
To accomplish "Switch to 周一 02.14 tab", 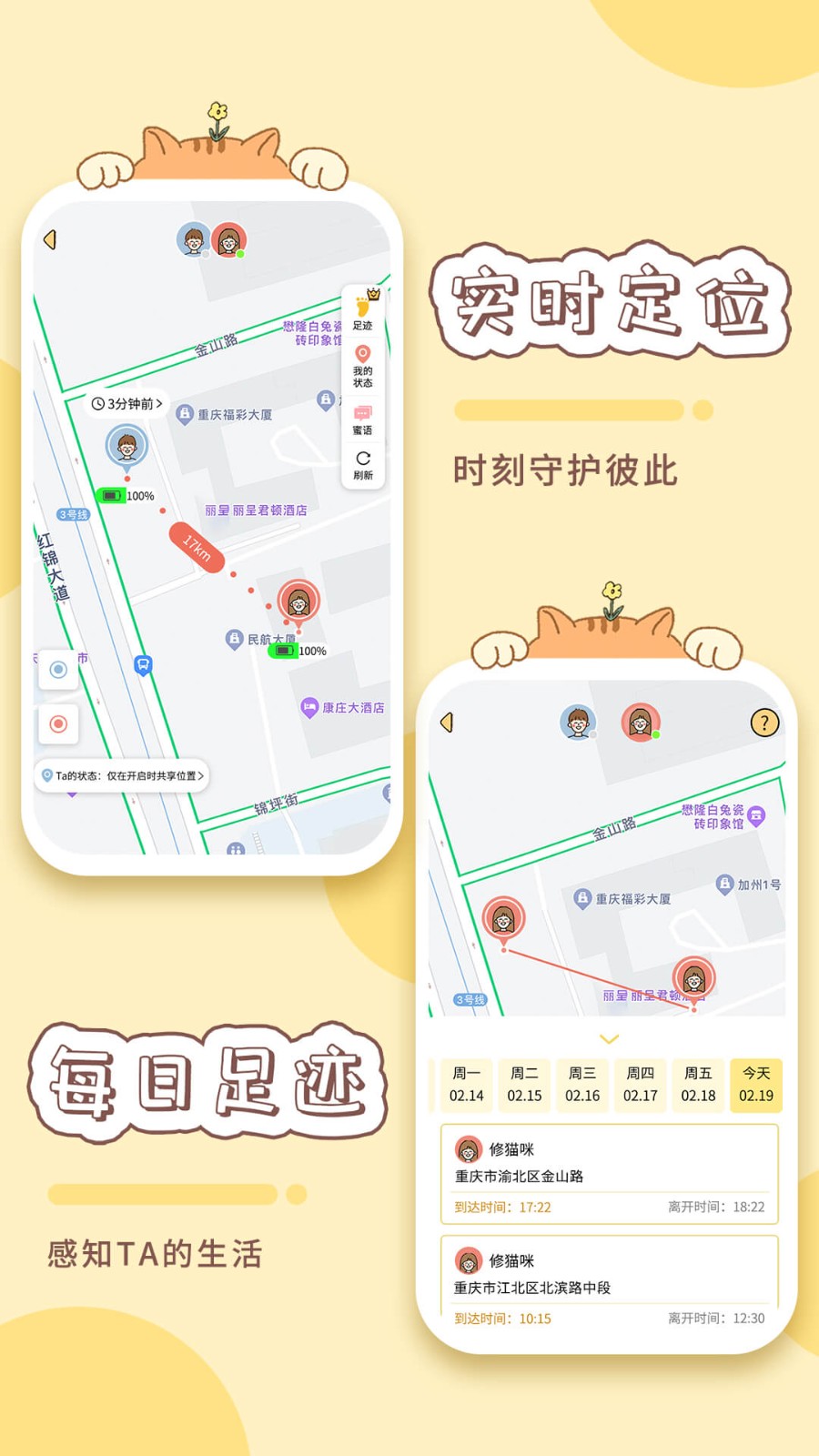I will click(467, 1085).
